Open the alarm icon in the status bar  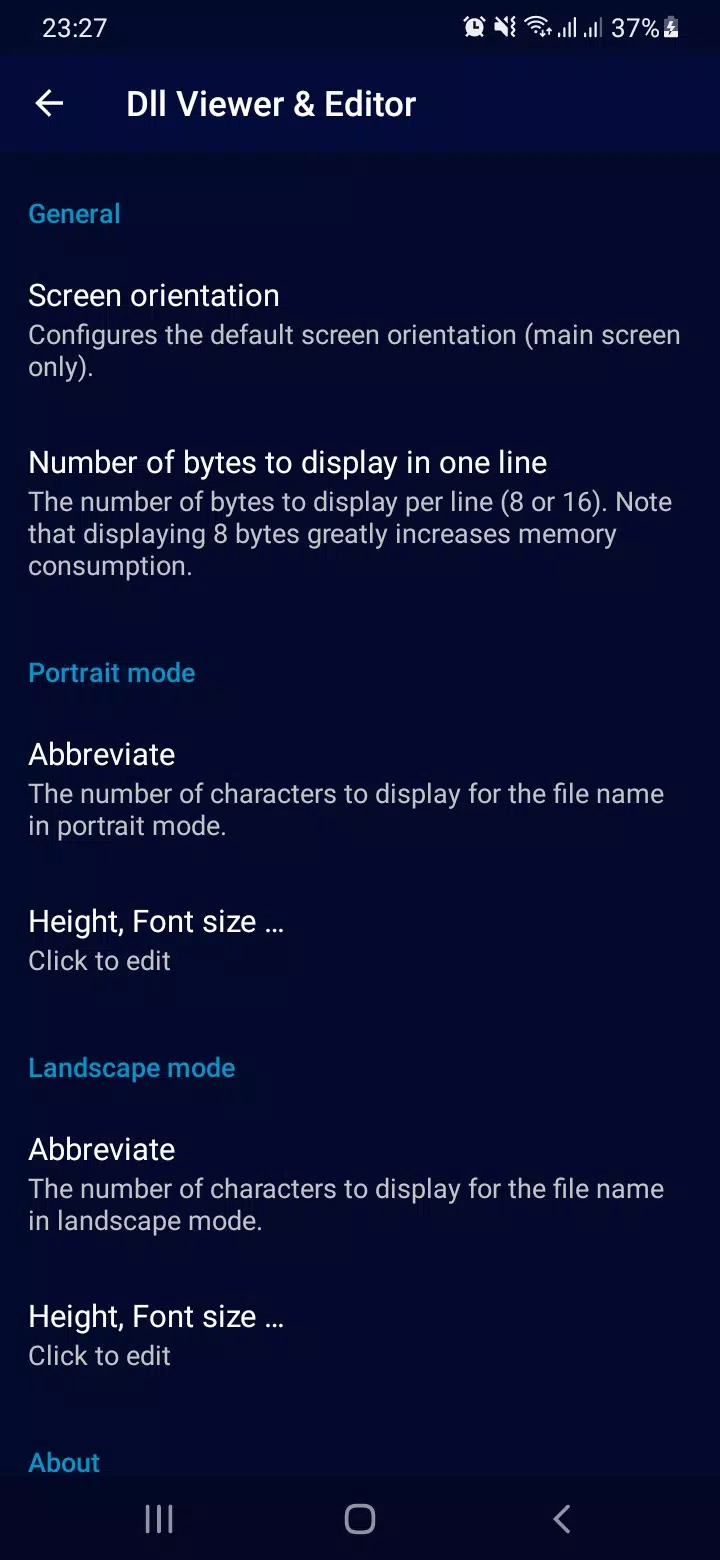473,26
